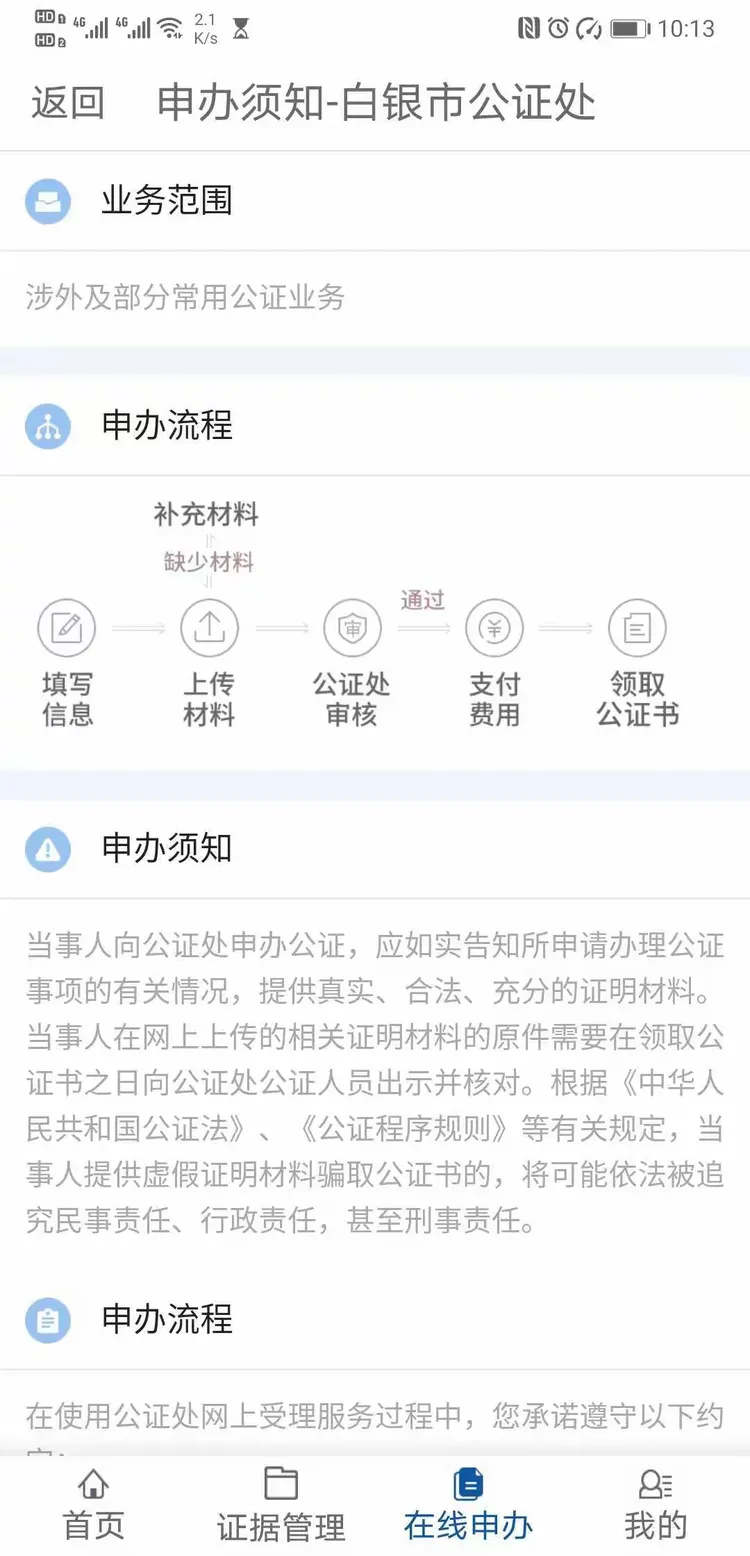Click the 申办流程 clipboard section icon
Viewport: 750px width, 1556px height.
[47, 1320]
